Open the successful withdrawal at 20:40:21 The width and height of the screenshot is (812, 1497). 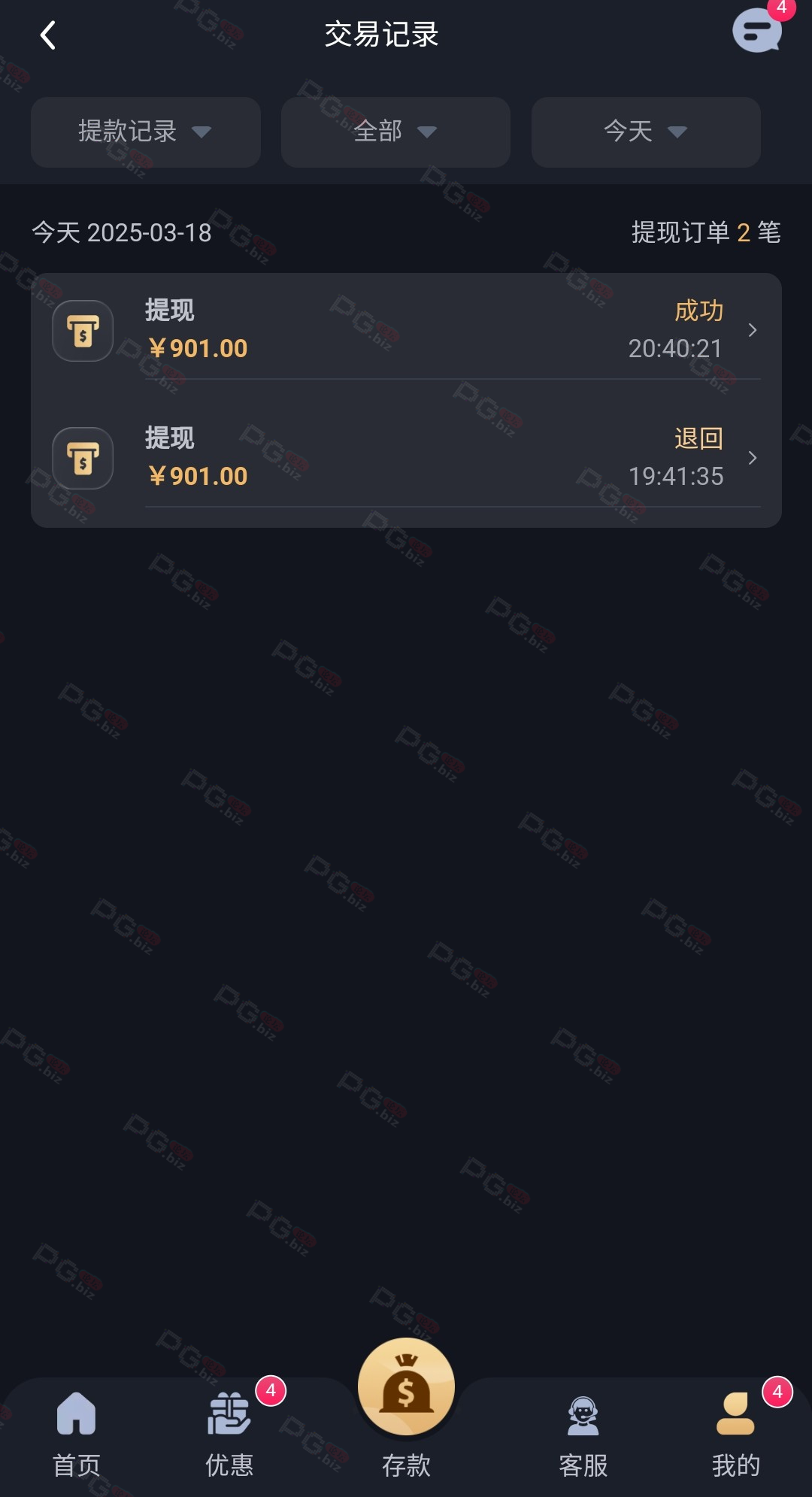coord(406,329)
